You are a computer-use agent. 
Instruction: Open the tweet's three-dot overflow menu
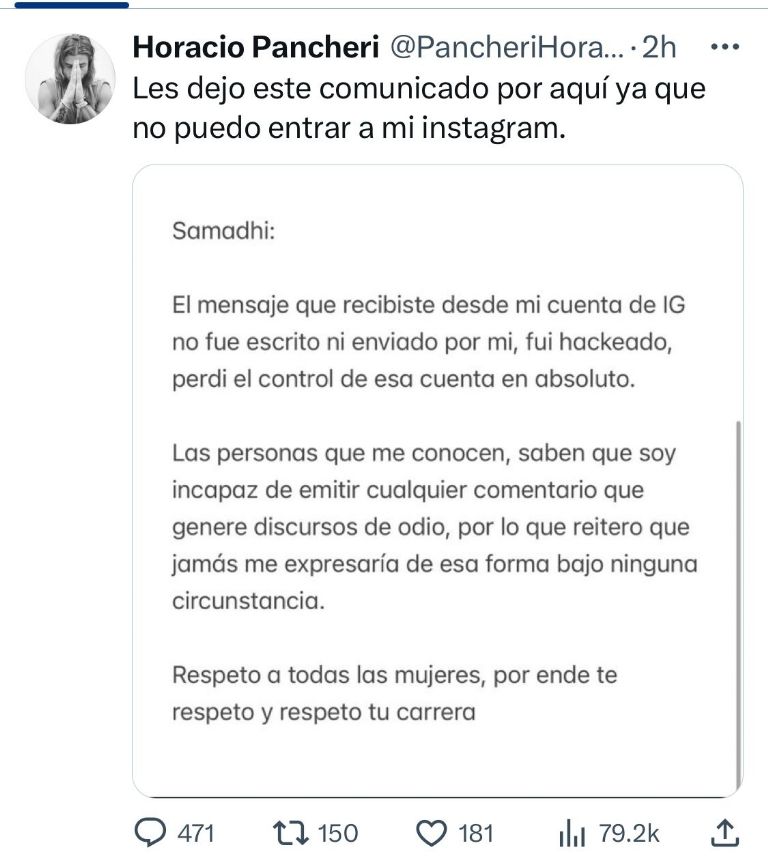(723, 47)
